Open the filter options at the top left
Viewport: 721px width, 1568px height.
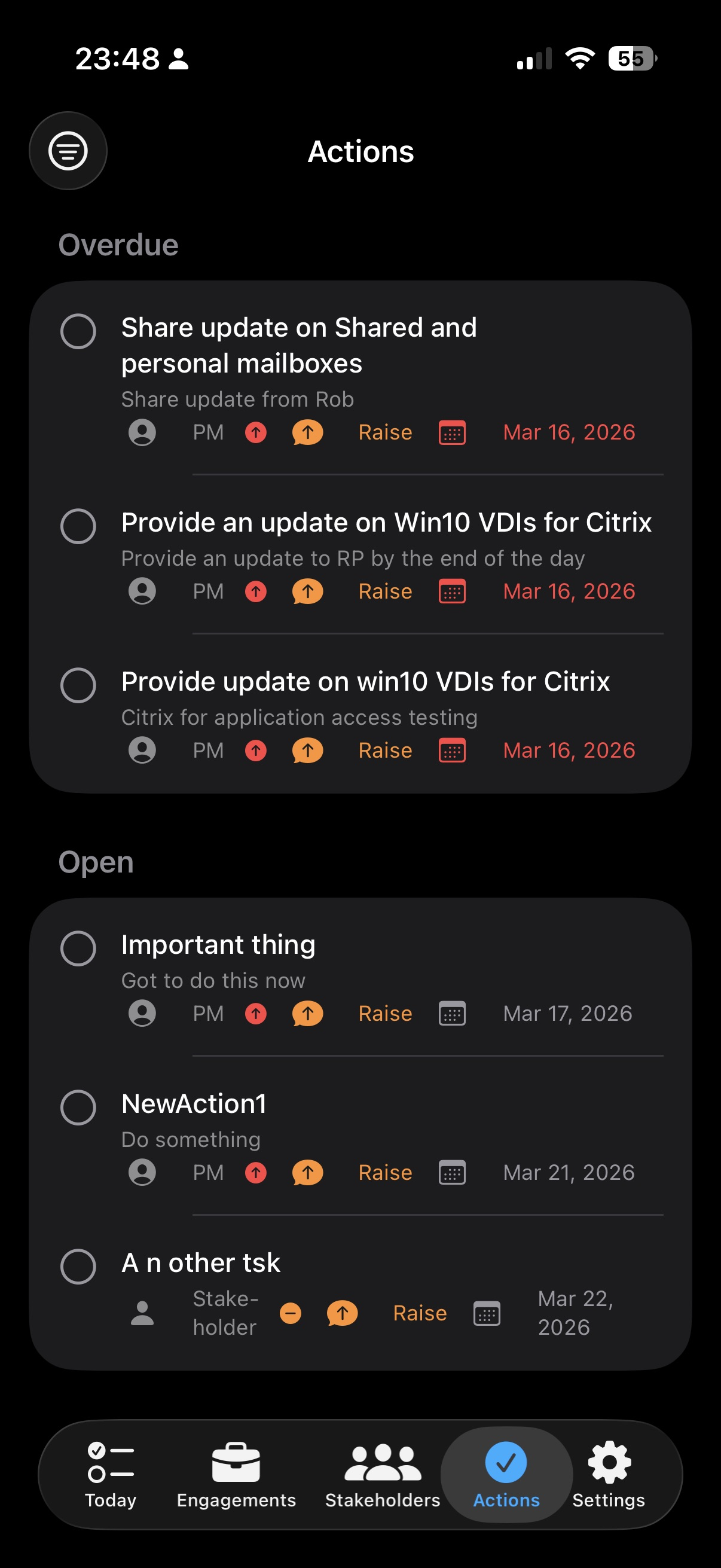coord(68,151)
